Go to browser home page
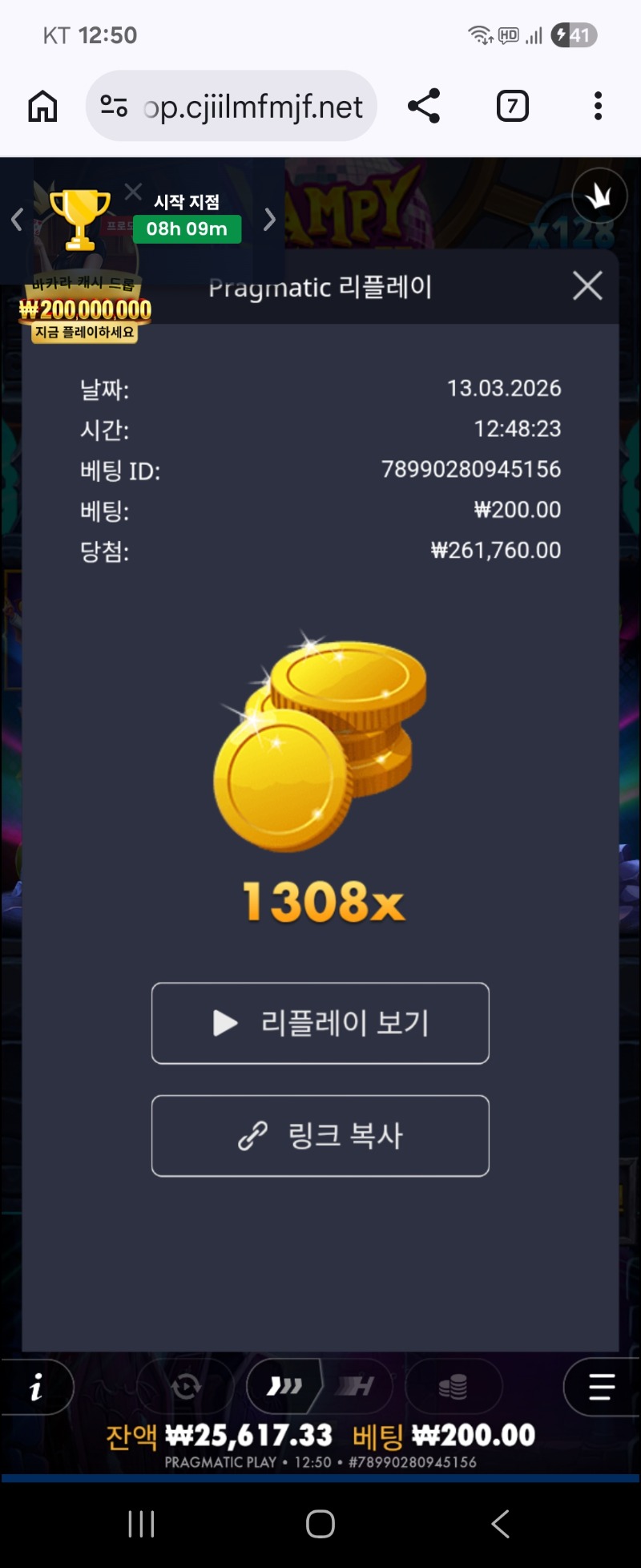The width and height of the screenshot is (641, 1568). [43, 106]
